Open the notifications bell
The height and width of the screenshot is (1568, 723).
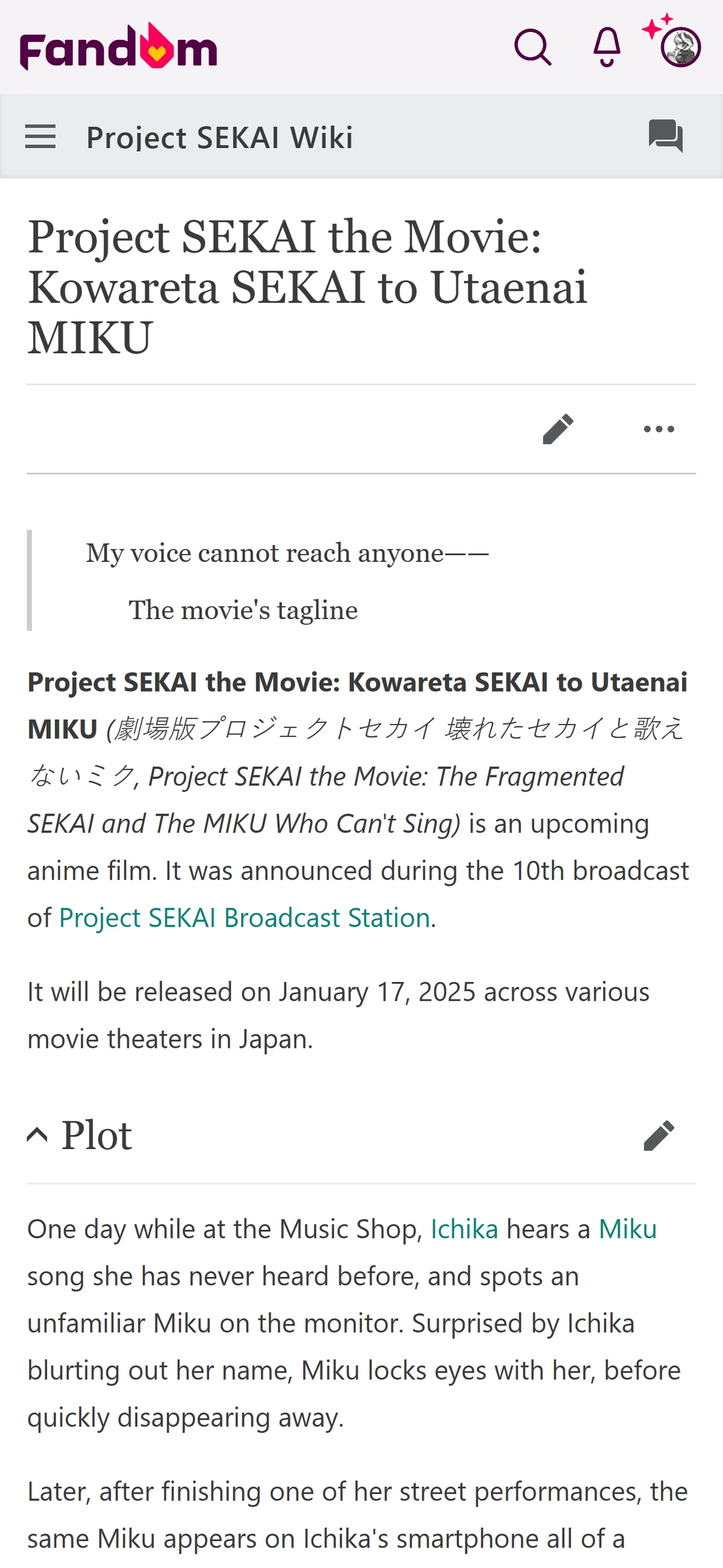tap(607, 47)
